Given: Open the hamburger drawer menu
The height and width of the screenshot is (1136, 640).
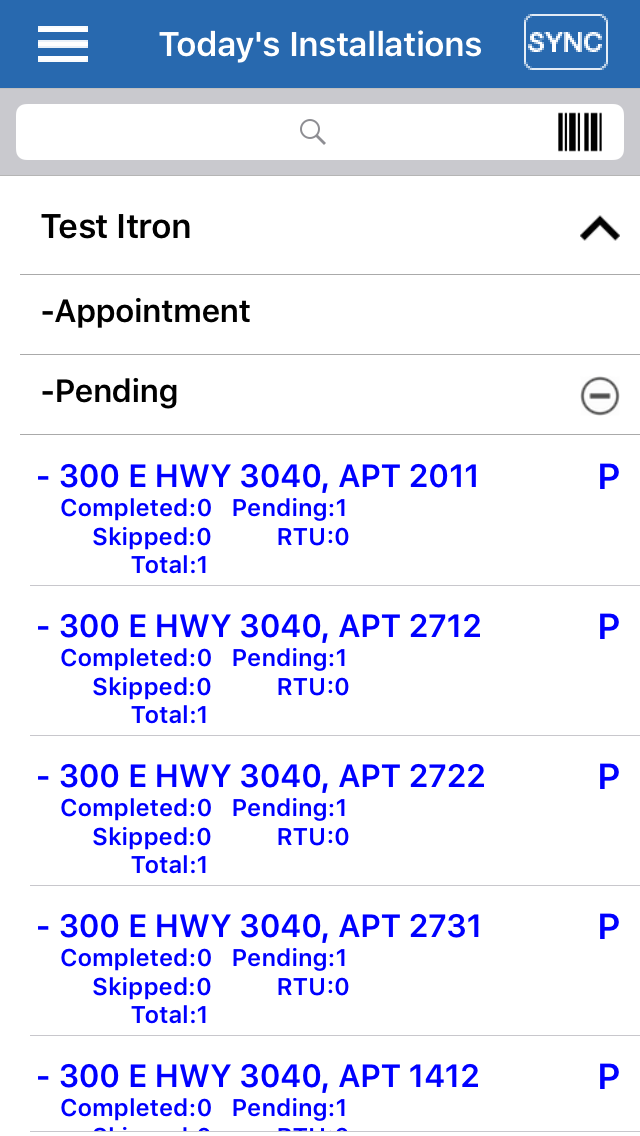Looking at the screenshot, I should (x=63, y=44).
